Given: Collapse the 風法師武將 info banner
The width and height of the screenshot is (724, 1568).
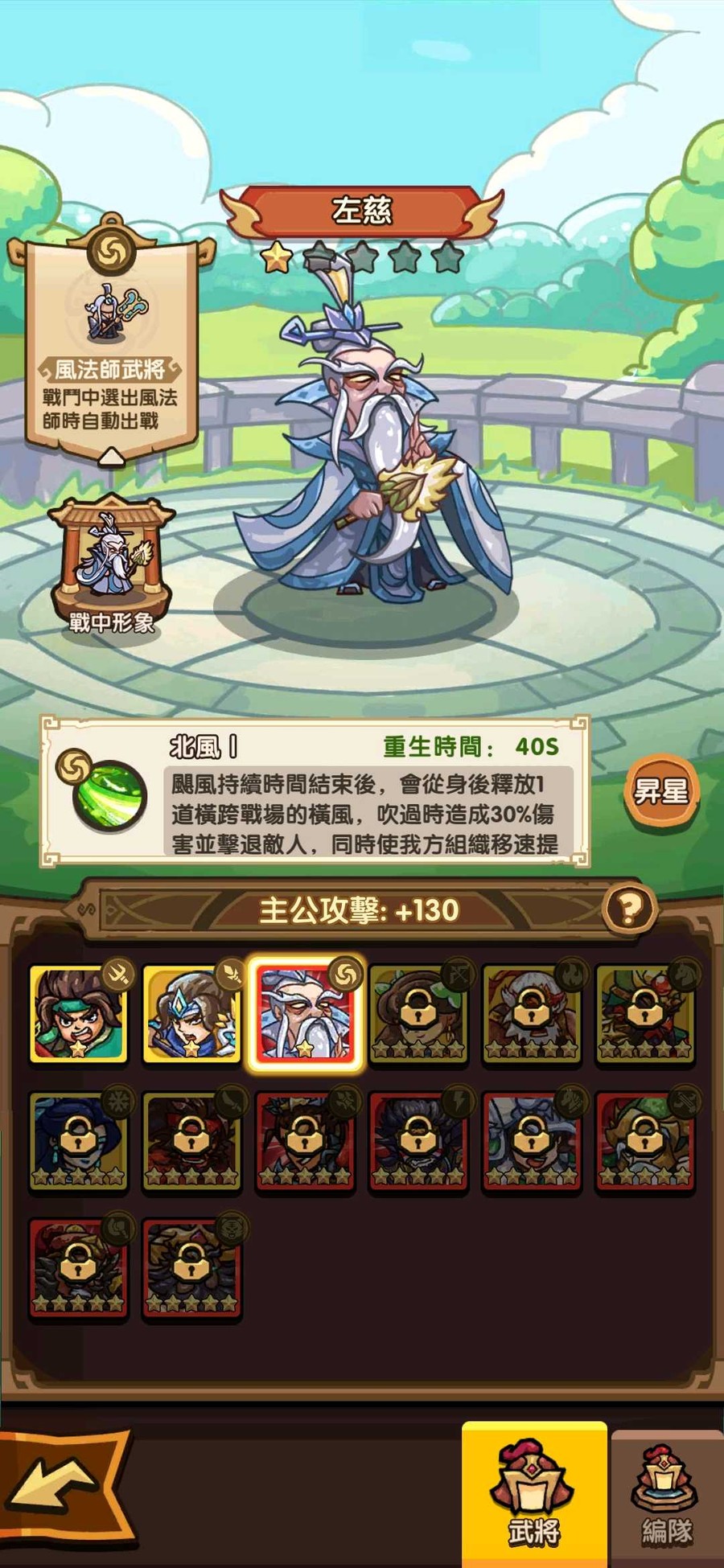Looking at the screenshot, I should [112, 457].
